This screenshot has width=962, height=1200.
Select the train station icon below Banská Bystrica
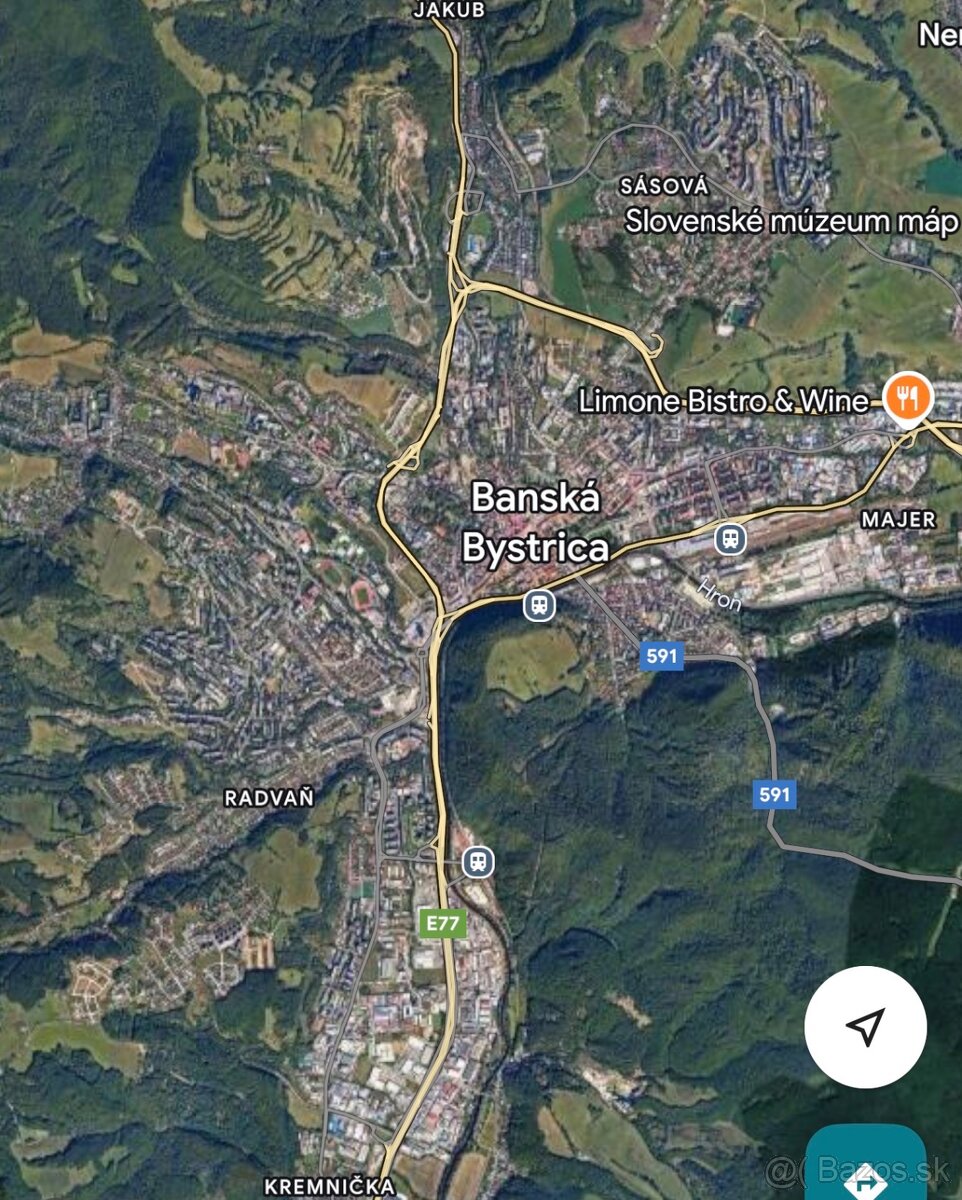(x=539, y=604)
